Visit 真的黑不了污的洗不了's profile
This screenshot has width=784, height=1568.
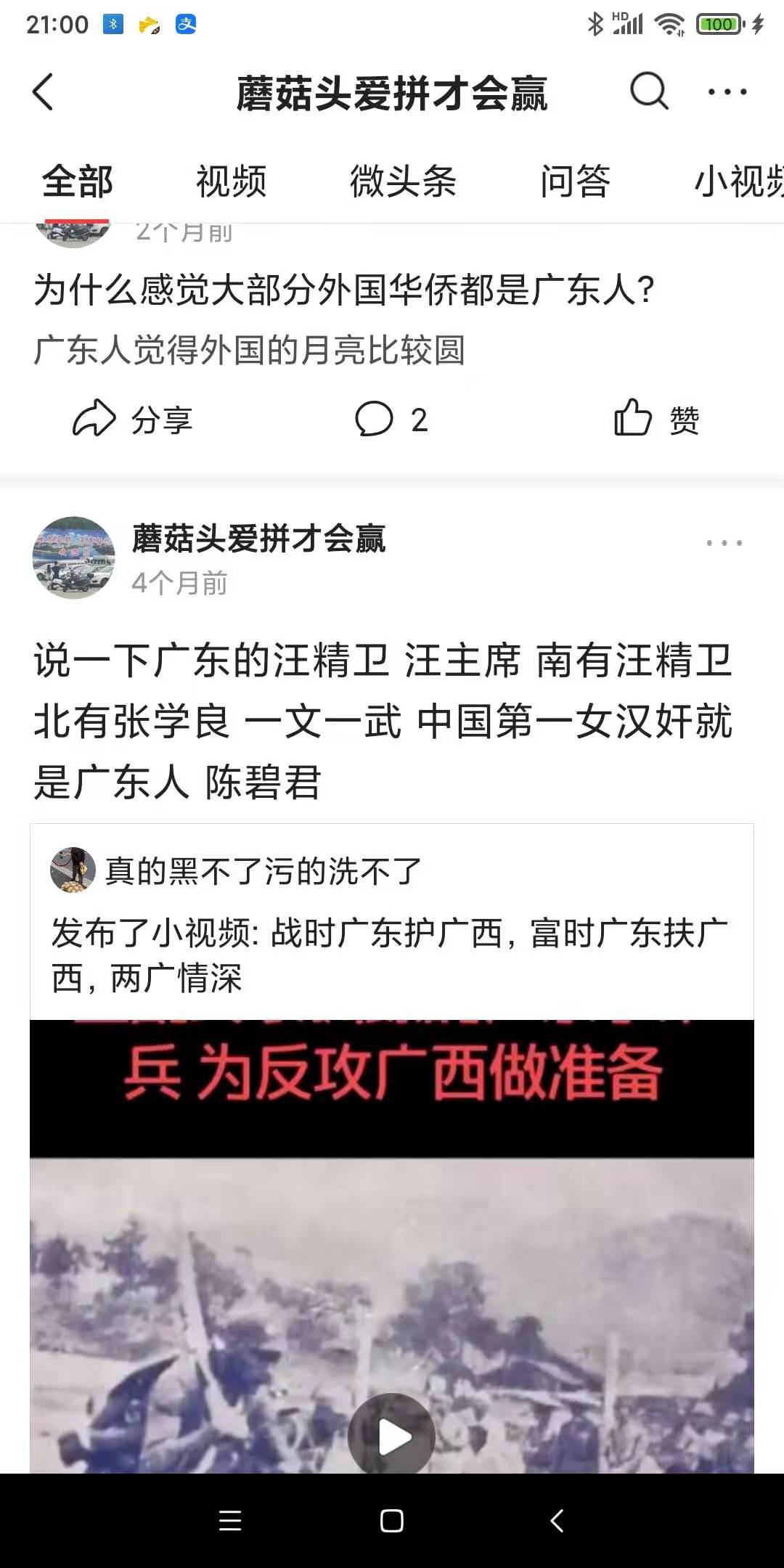(x=263, y=870)
